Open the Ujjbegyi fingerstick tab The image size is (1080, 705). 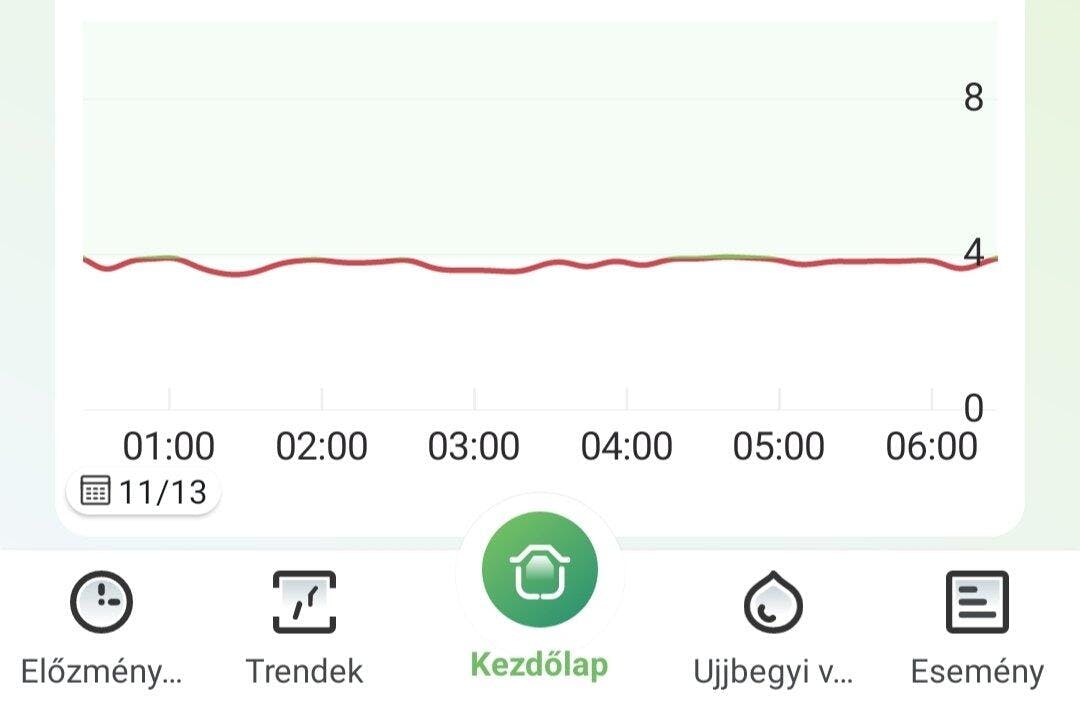click(x=773, y=628)
